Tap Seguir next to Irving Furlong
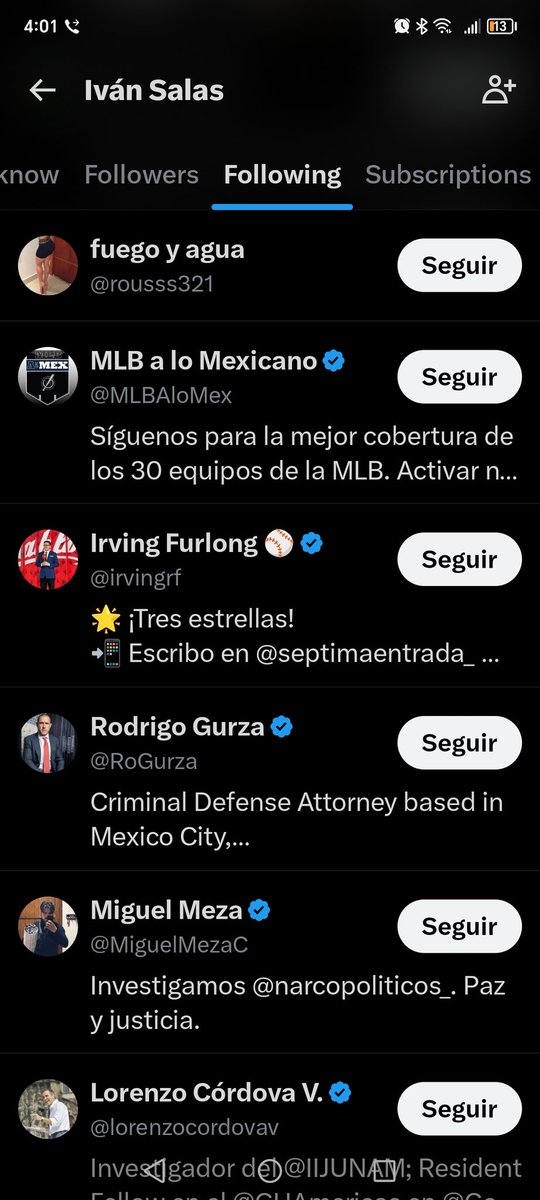540x1200 pixels. point(459,560)
